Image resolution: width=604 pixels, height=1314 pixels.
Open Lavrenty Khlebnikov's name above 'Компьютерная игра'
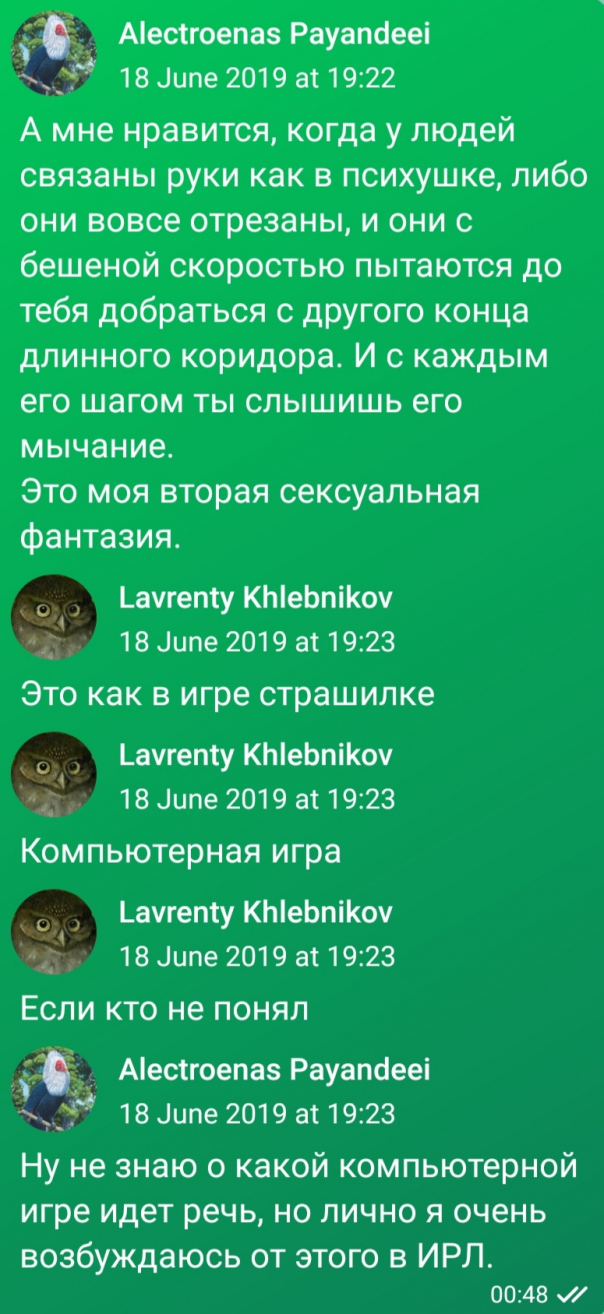pos(256,755)
